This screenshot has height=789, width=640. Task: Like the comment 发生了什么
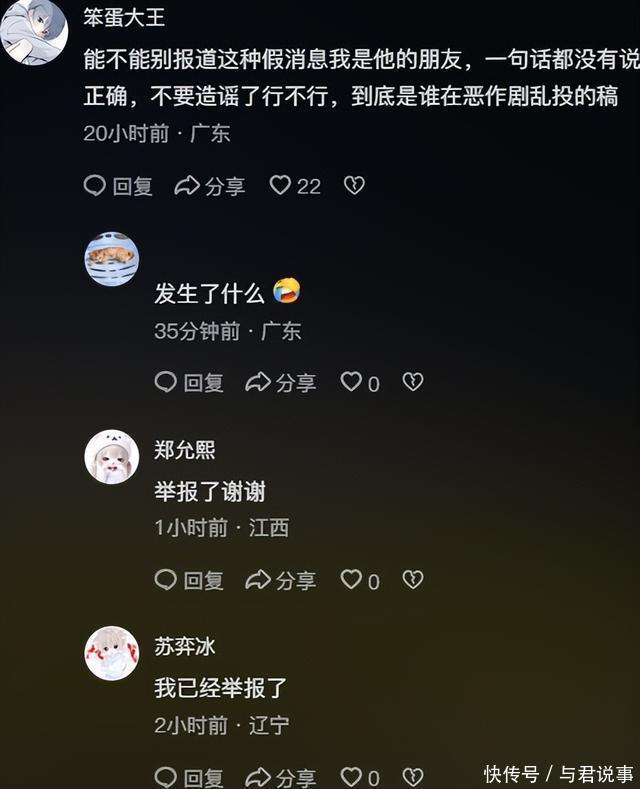[351, 382]
